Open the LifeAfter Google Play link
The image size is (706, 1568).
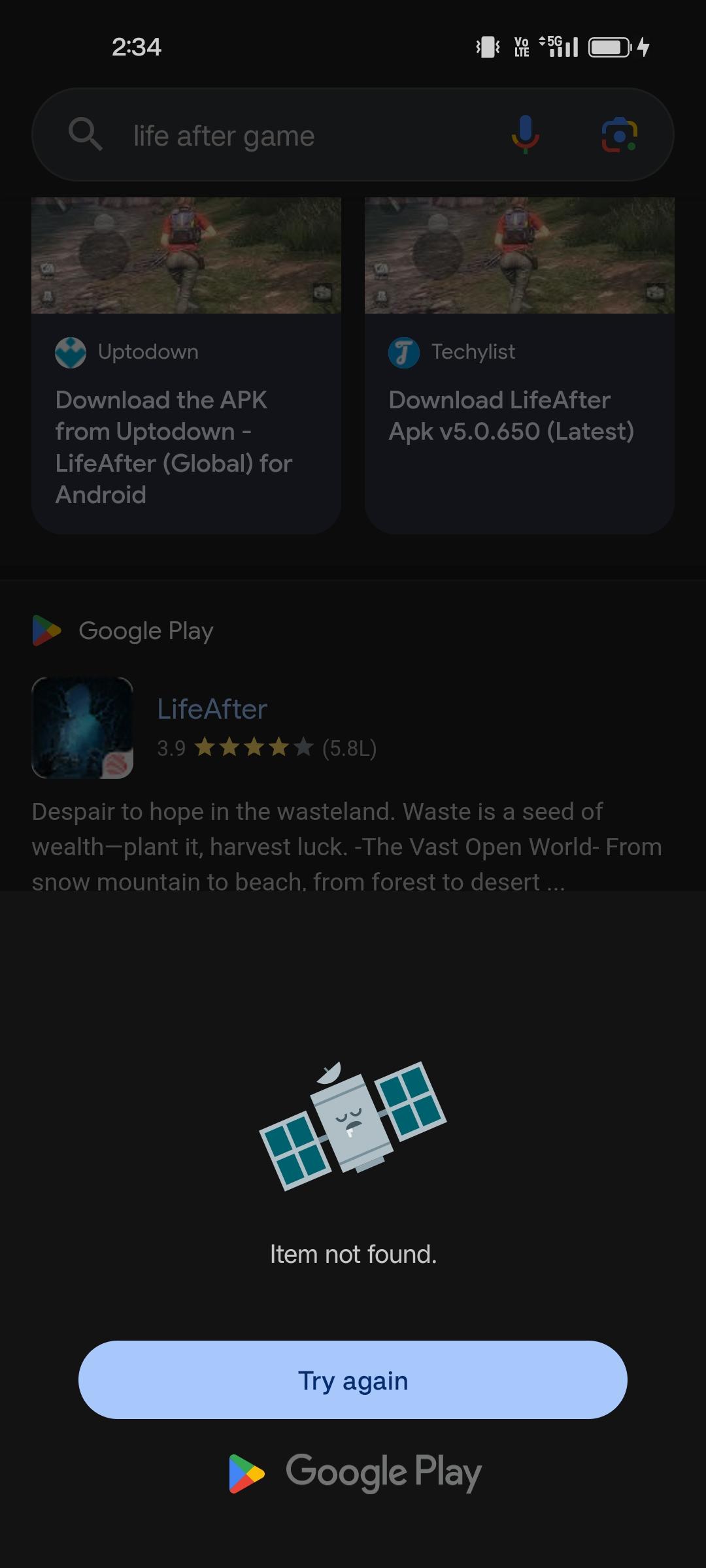212,710
